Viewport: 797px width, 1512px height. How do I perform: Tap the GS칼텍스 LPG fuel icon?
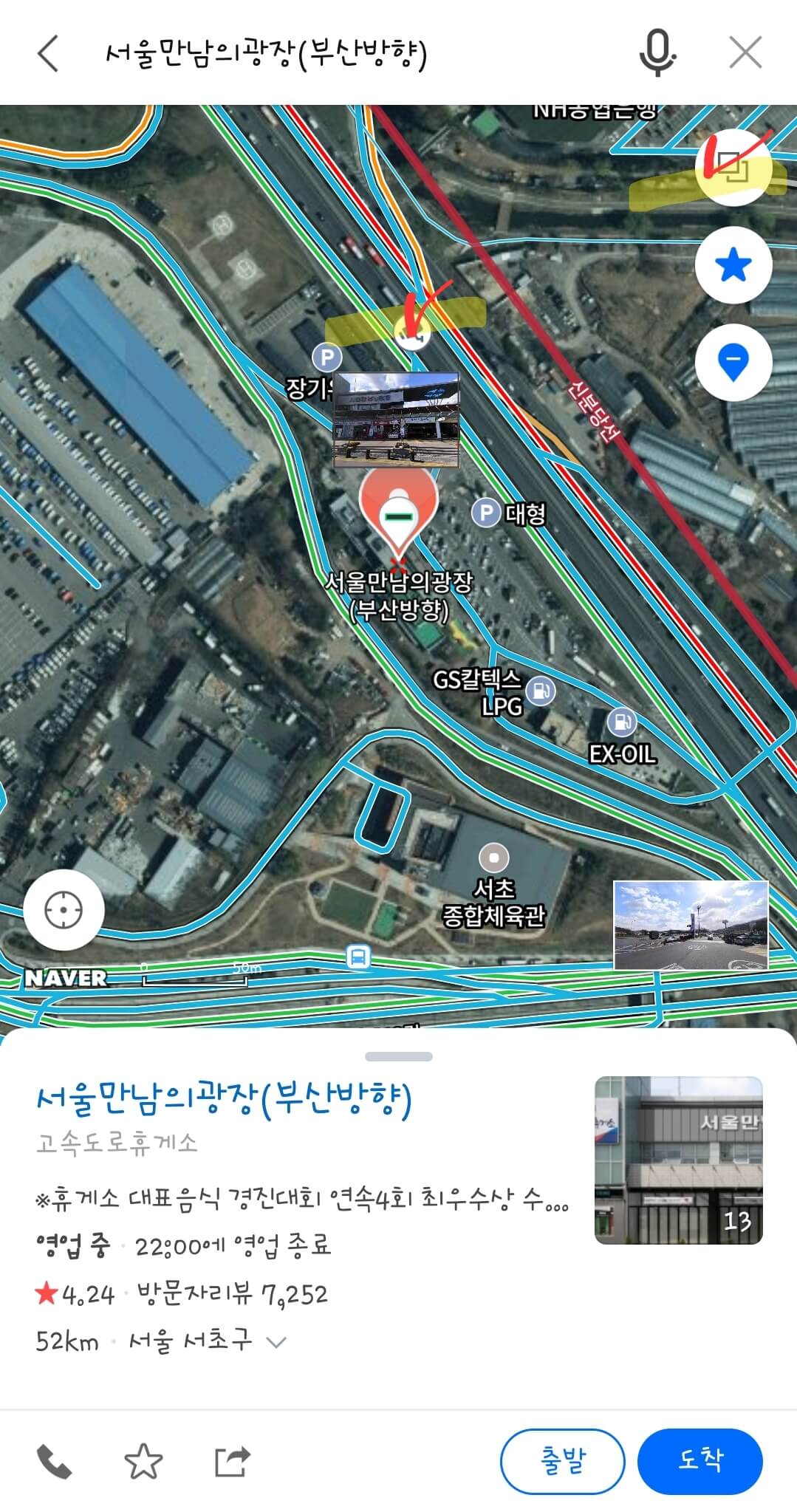pos(541,691)
